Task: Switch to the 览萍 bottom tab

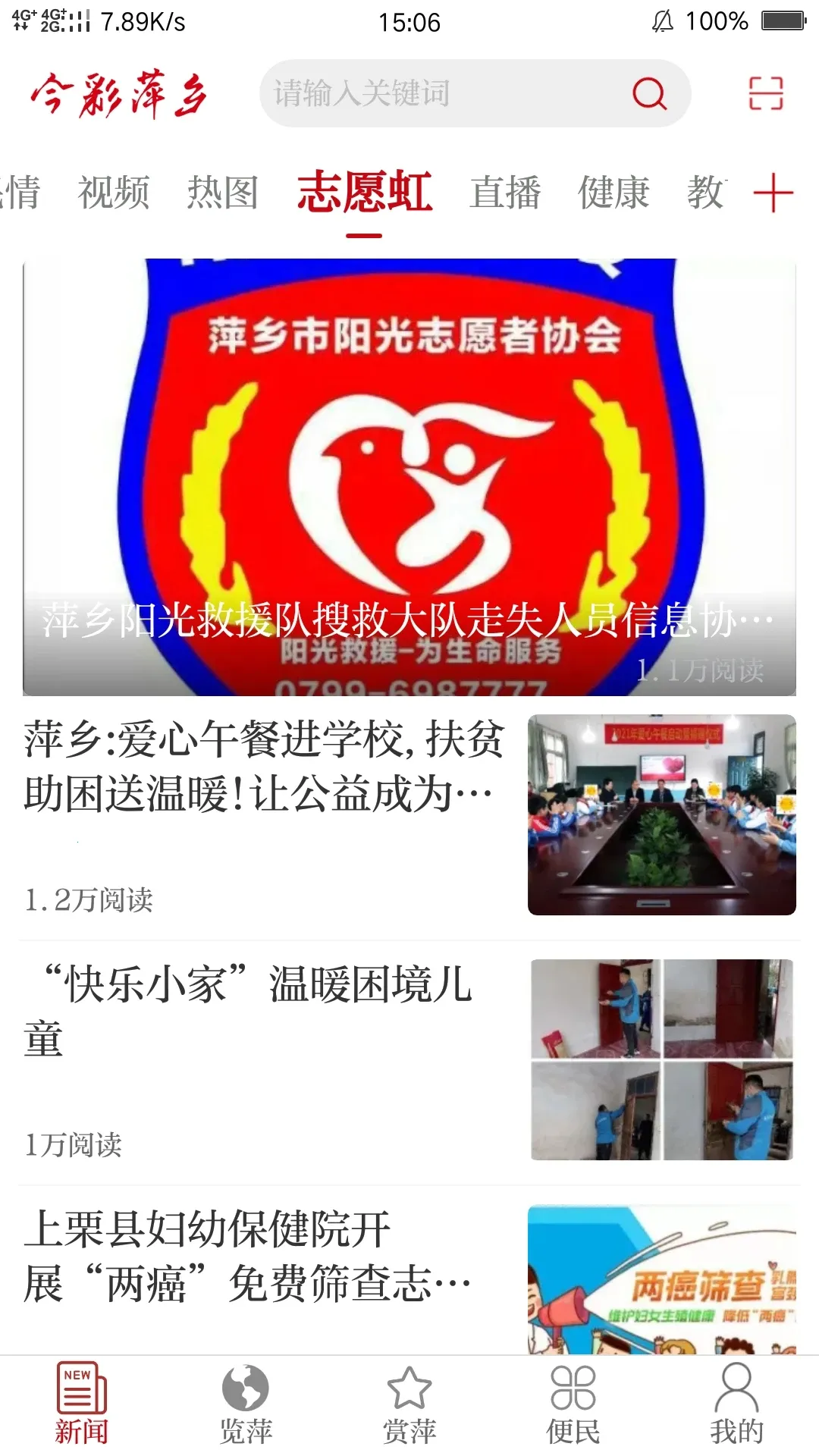Action: [246, 1404]
